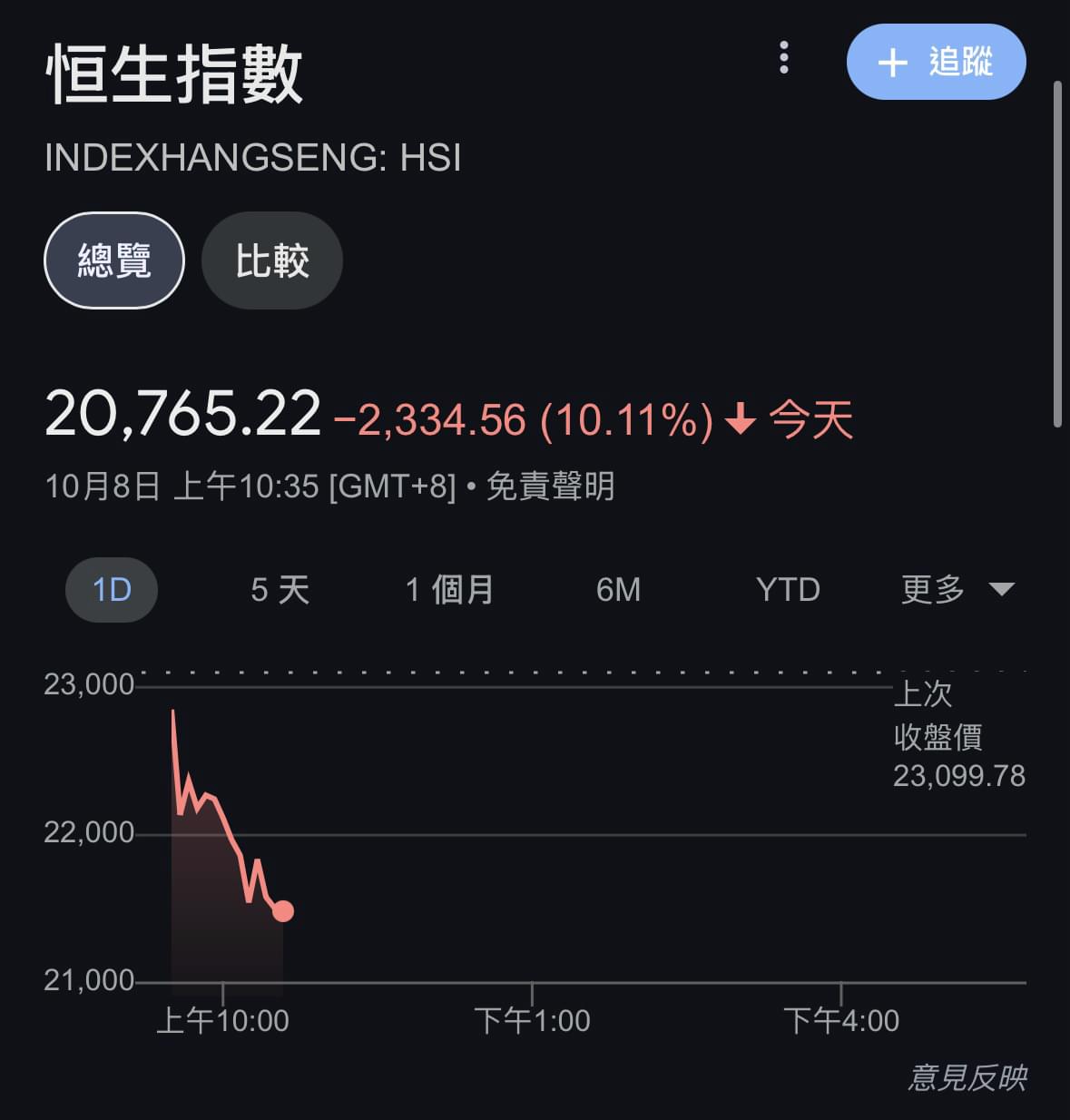Click the 意見反映 feedback link
The height and width of the screenshot is (1120, 1070).
tap(969, 1076)
